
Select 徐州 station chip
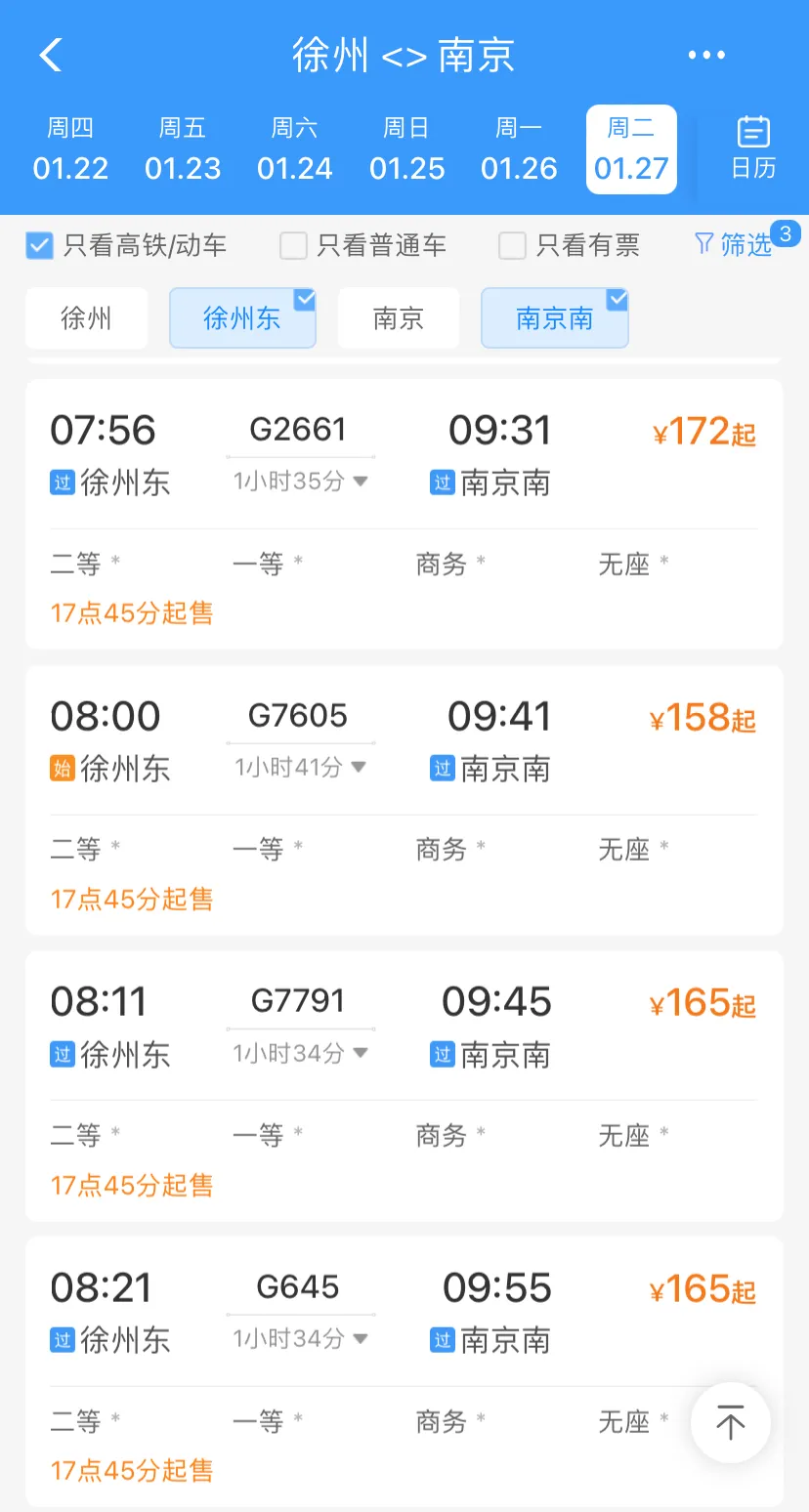tap(86, 318)
